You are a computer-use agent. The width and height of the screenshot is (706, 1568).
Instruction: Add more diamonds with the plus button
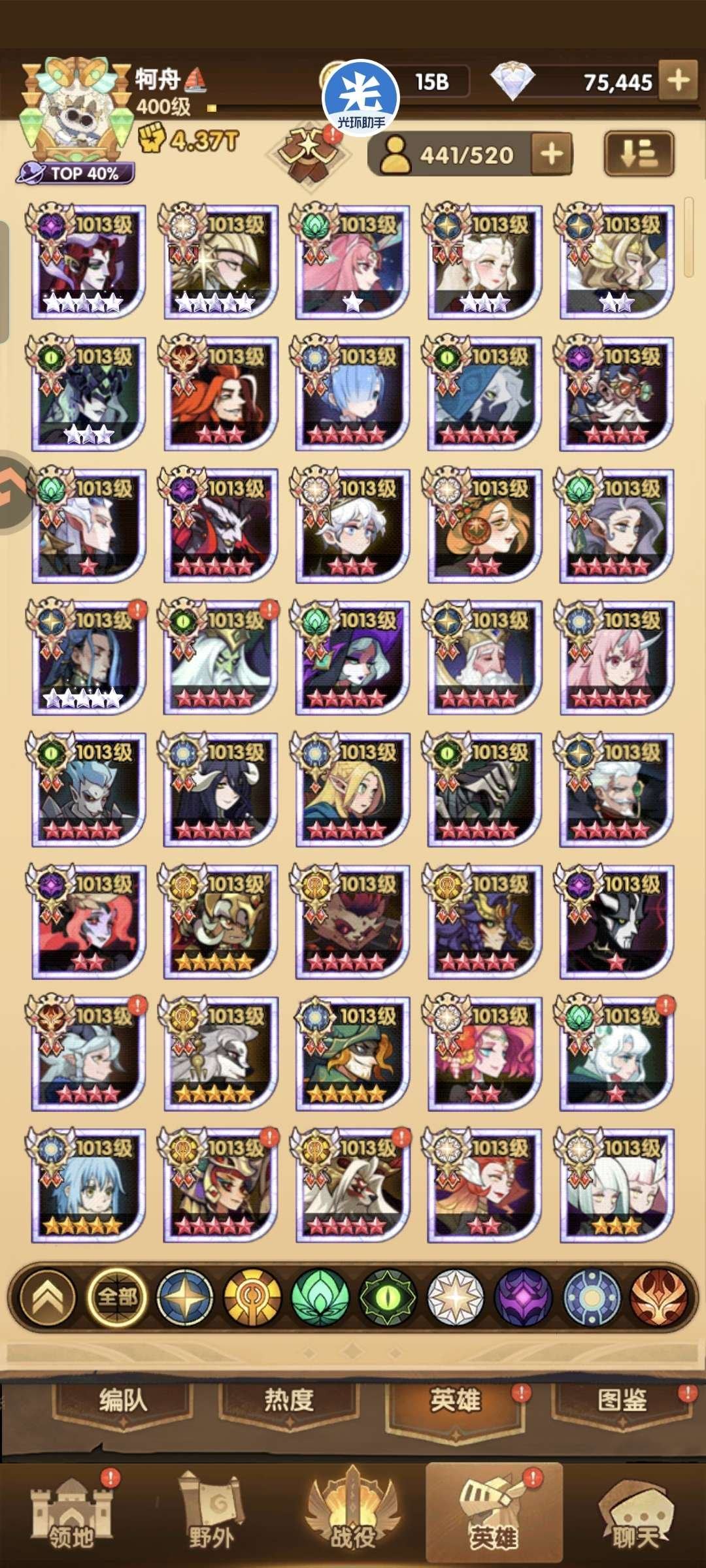pyautogui.click(x=678, y=80)
